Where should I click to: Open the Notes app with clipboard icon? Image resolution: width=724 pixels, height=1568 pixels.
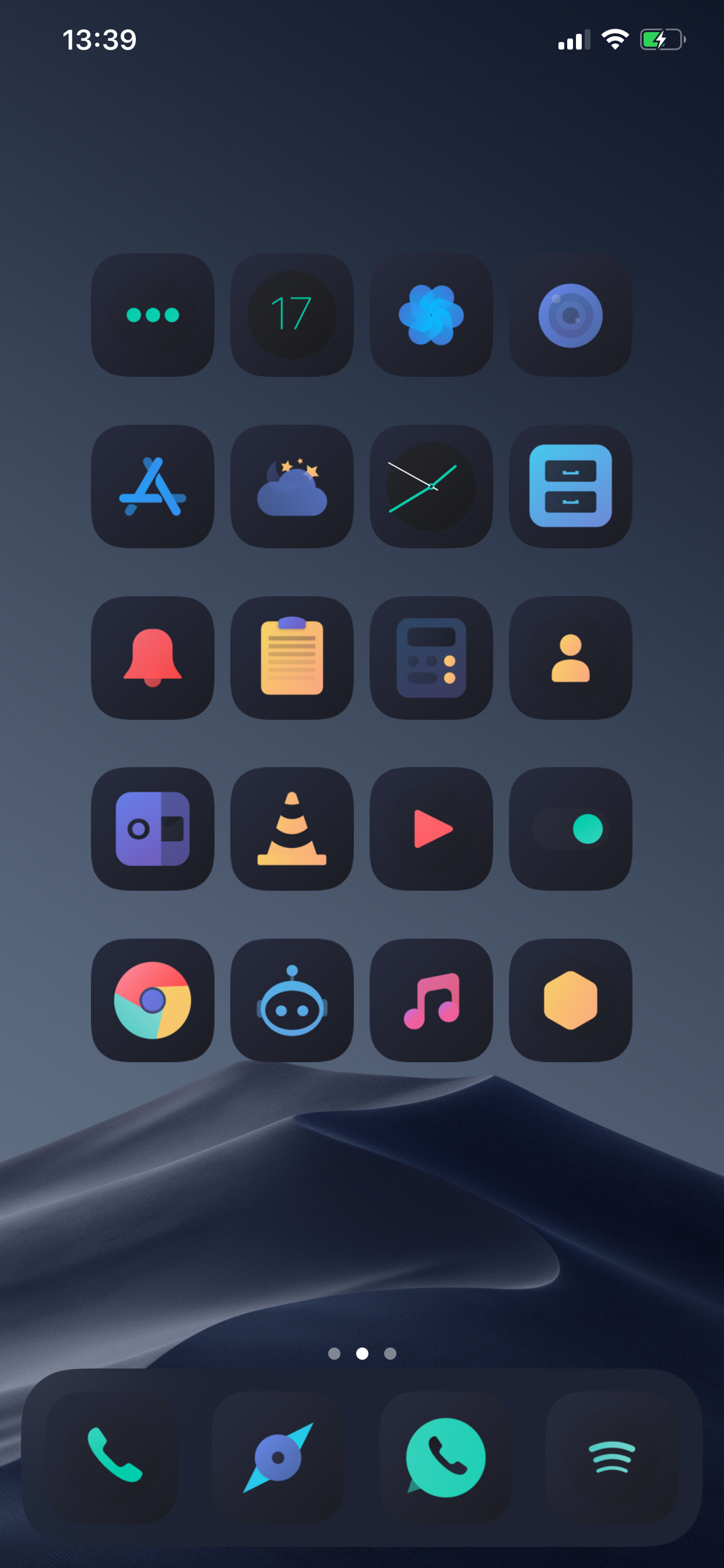coord(291,657)
